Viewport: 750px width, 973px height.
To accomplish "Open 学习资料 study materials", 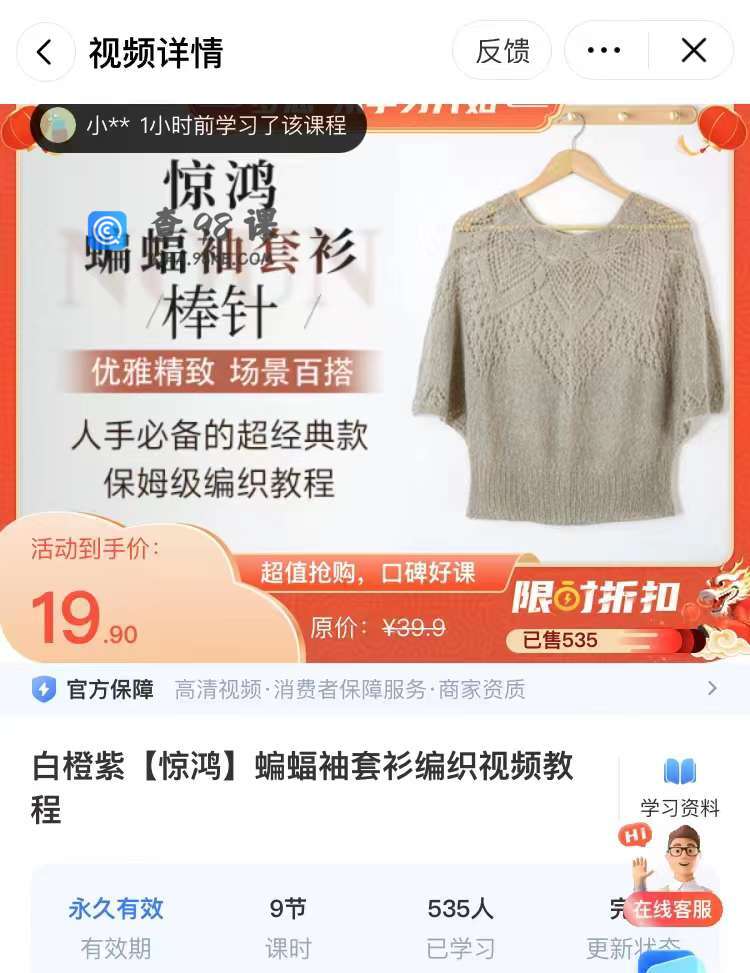I will point(680,788).
